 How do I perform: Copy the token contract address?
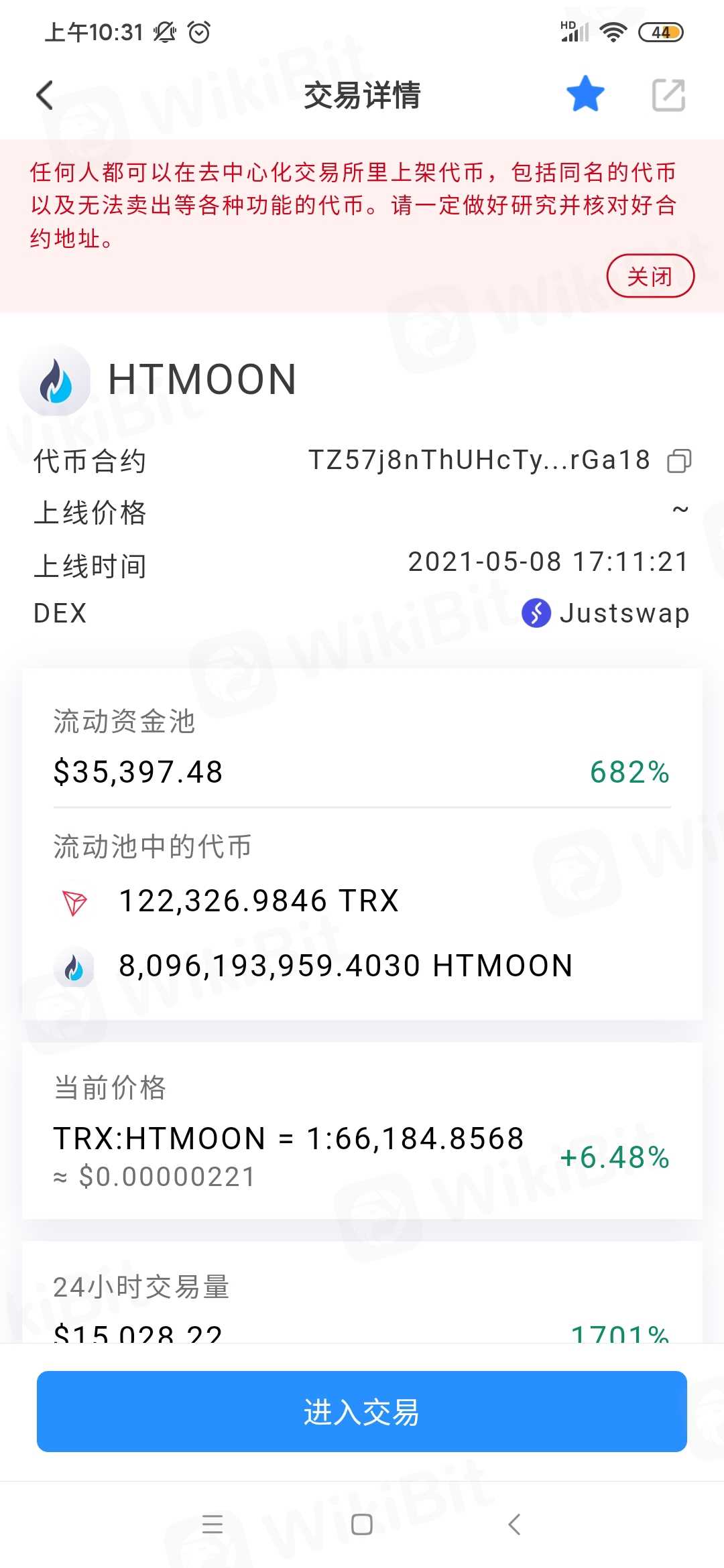[x=679, y=461]
